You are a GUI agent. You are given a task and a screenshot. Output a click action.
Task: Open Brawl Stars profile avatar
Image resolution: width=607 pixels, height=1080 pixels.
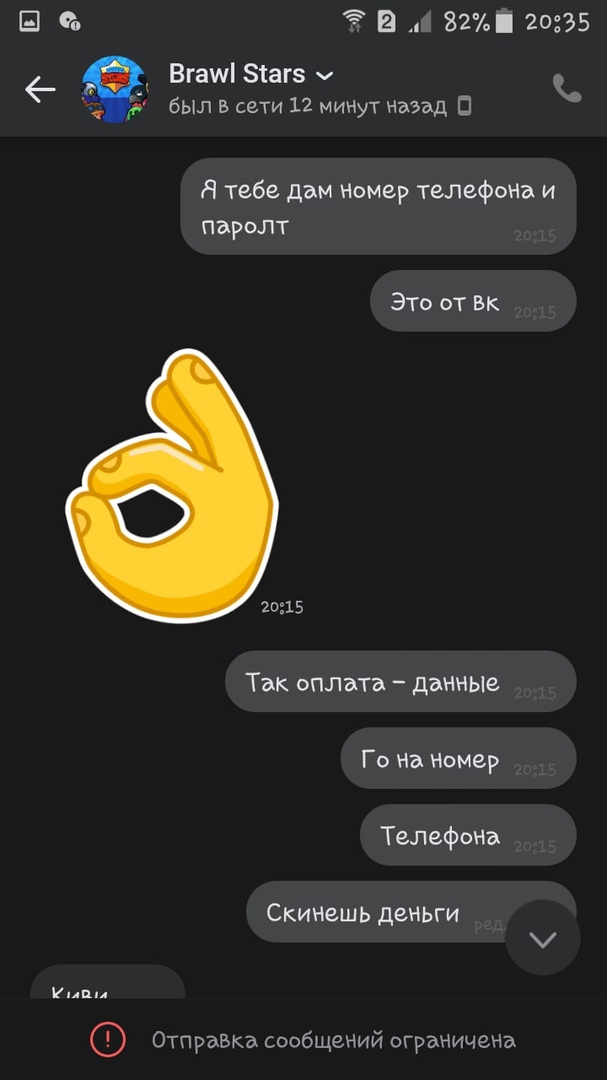(x=113, y=90)
